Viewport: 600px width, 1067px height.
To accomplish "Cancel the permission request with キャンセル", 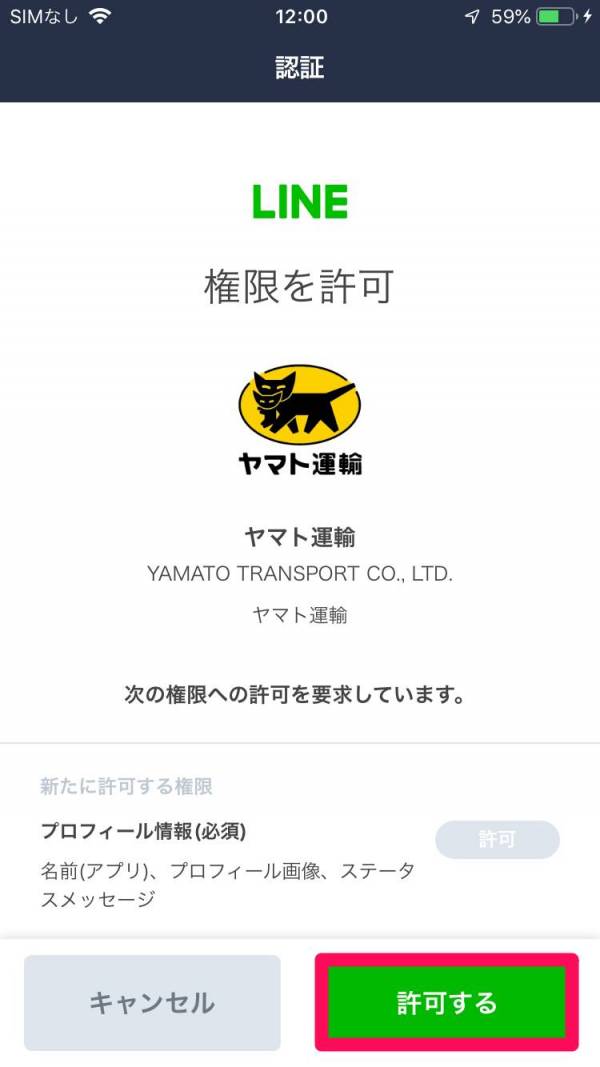I will 152,1002.
